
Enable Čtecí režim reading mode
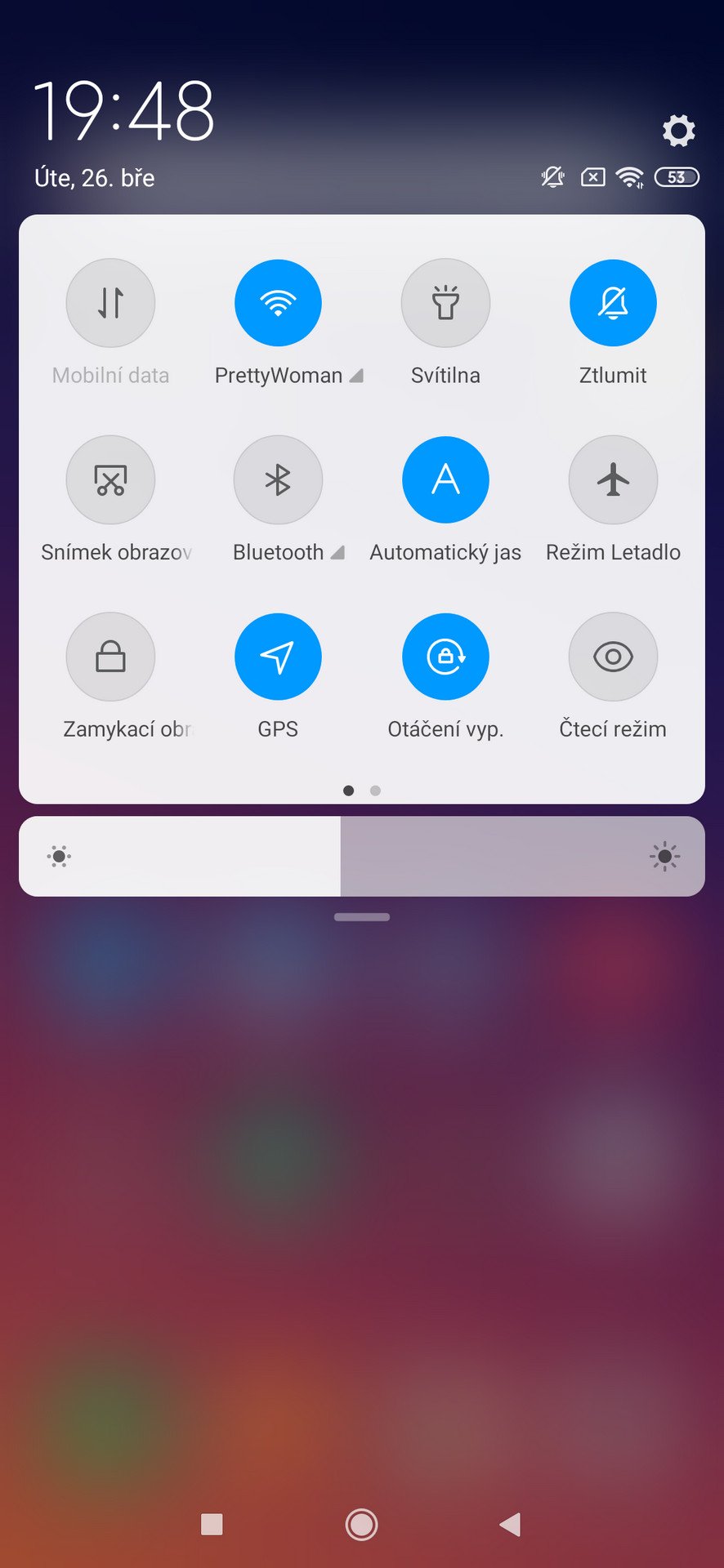click(x=613, y=657)
